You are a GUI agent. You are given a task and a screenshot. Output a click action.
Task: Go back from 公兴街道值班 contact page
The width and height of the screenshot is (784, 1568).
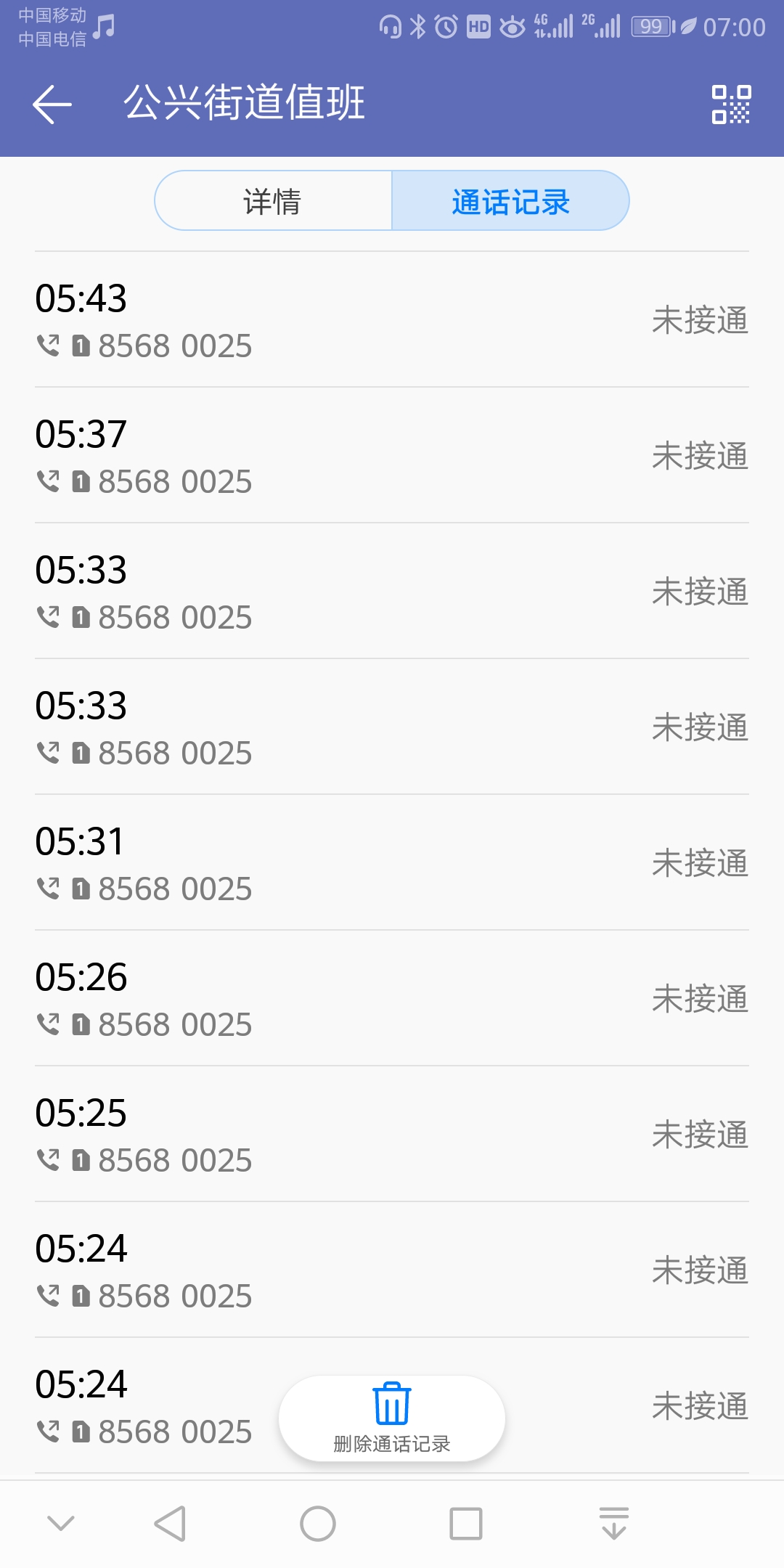tap(52, 104)
